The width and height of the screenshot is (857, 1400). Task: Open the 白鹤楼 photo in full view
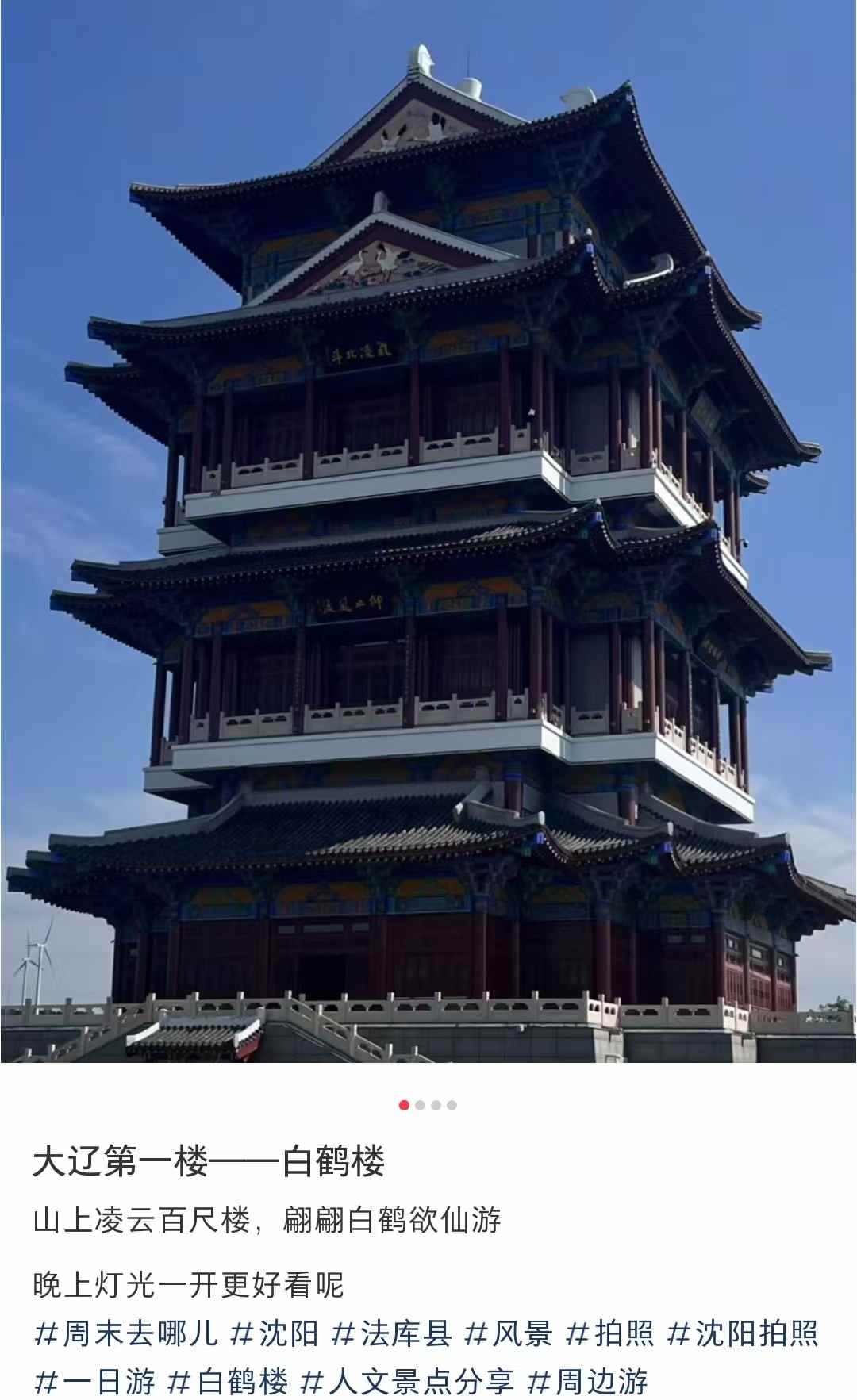(x=428, y=531)
